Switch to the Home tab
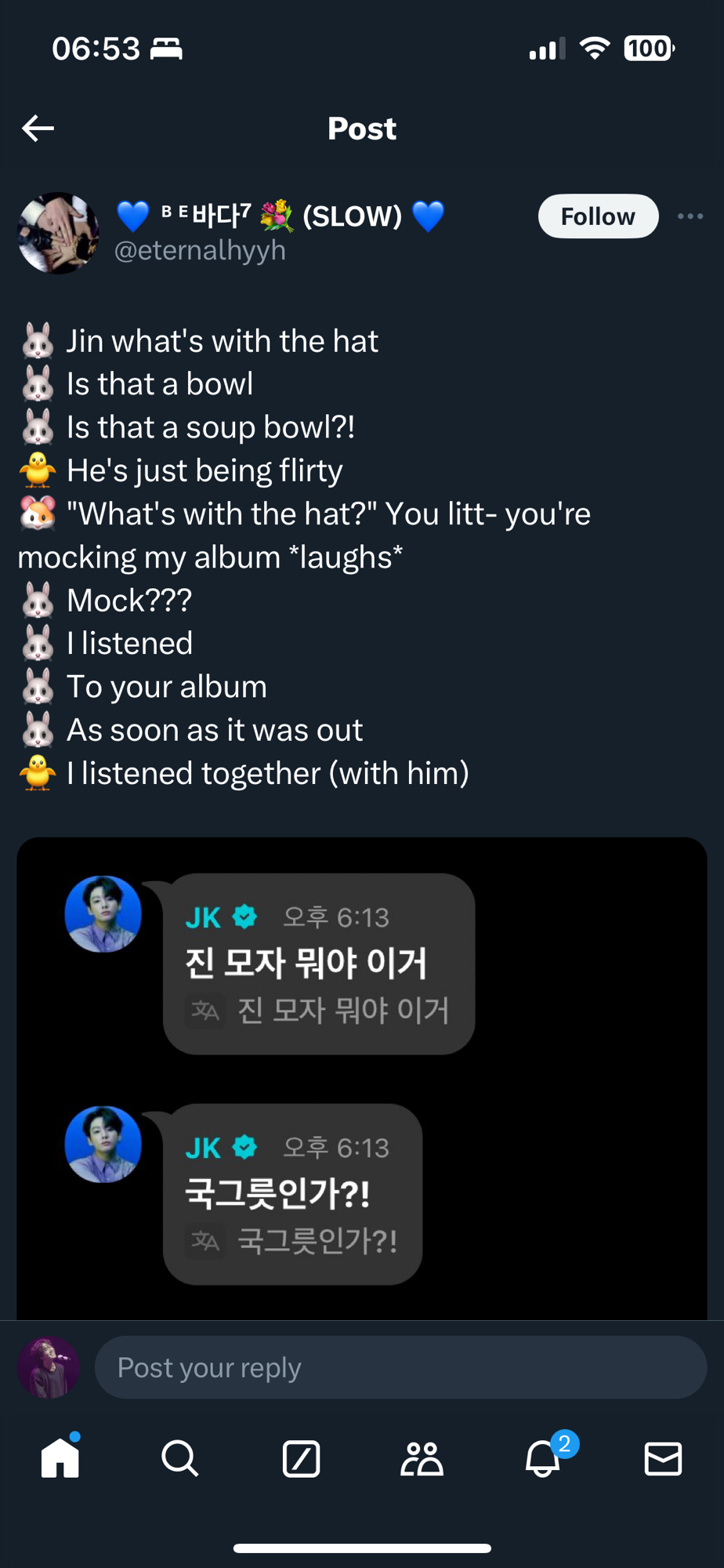The width and height of the screenshot is (724, 1568). click(60, 1459)
